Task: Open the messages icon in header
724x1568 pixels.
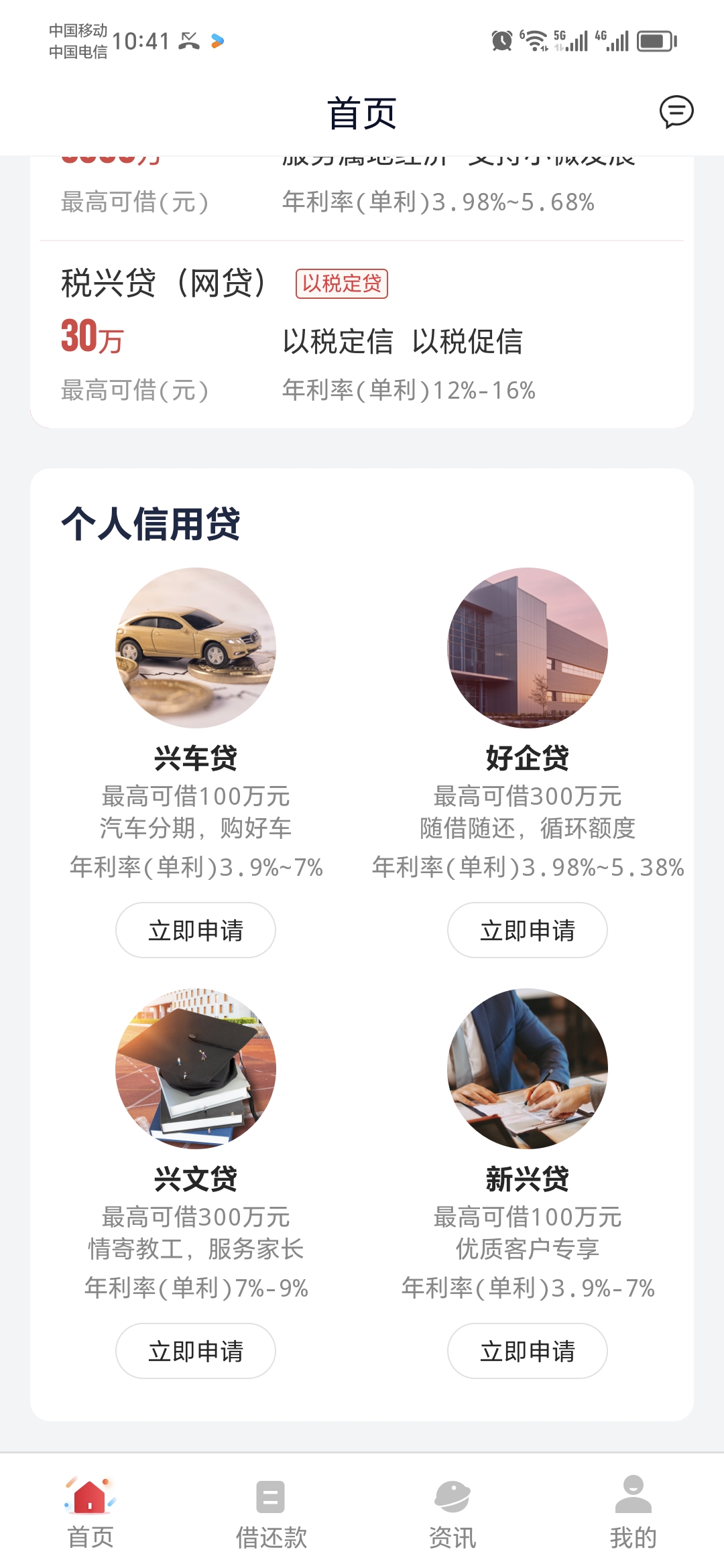Action: tap(676, 112)
